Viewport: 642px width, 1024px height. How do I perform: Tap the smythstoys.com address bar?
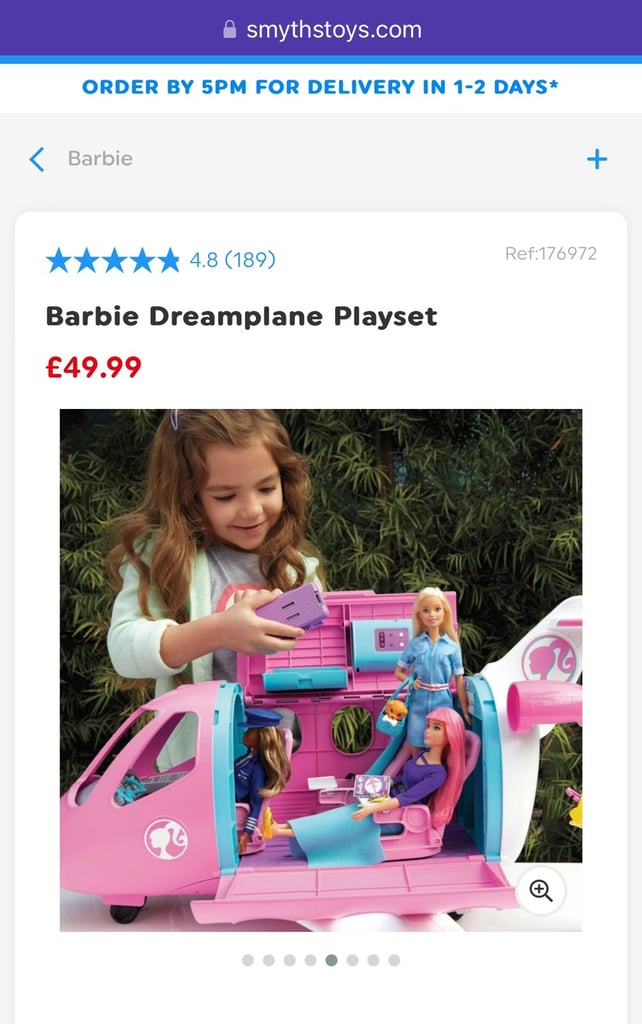point(321,29)
